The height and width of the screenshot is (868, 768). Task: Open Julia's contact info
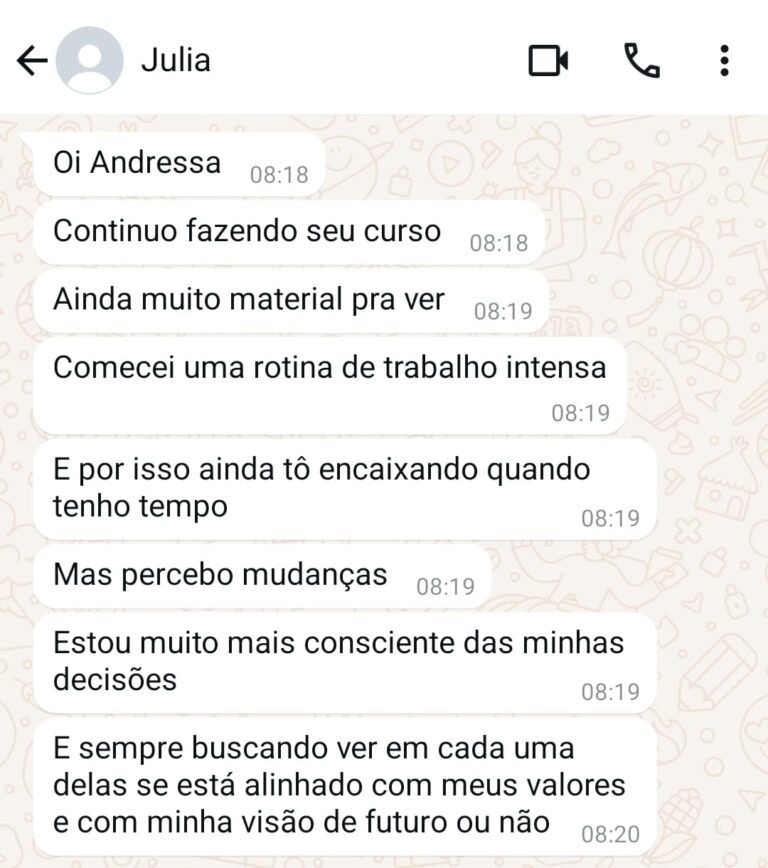[x=176, y=60]
